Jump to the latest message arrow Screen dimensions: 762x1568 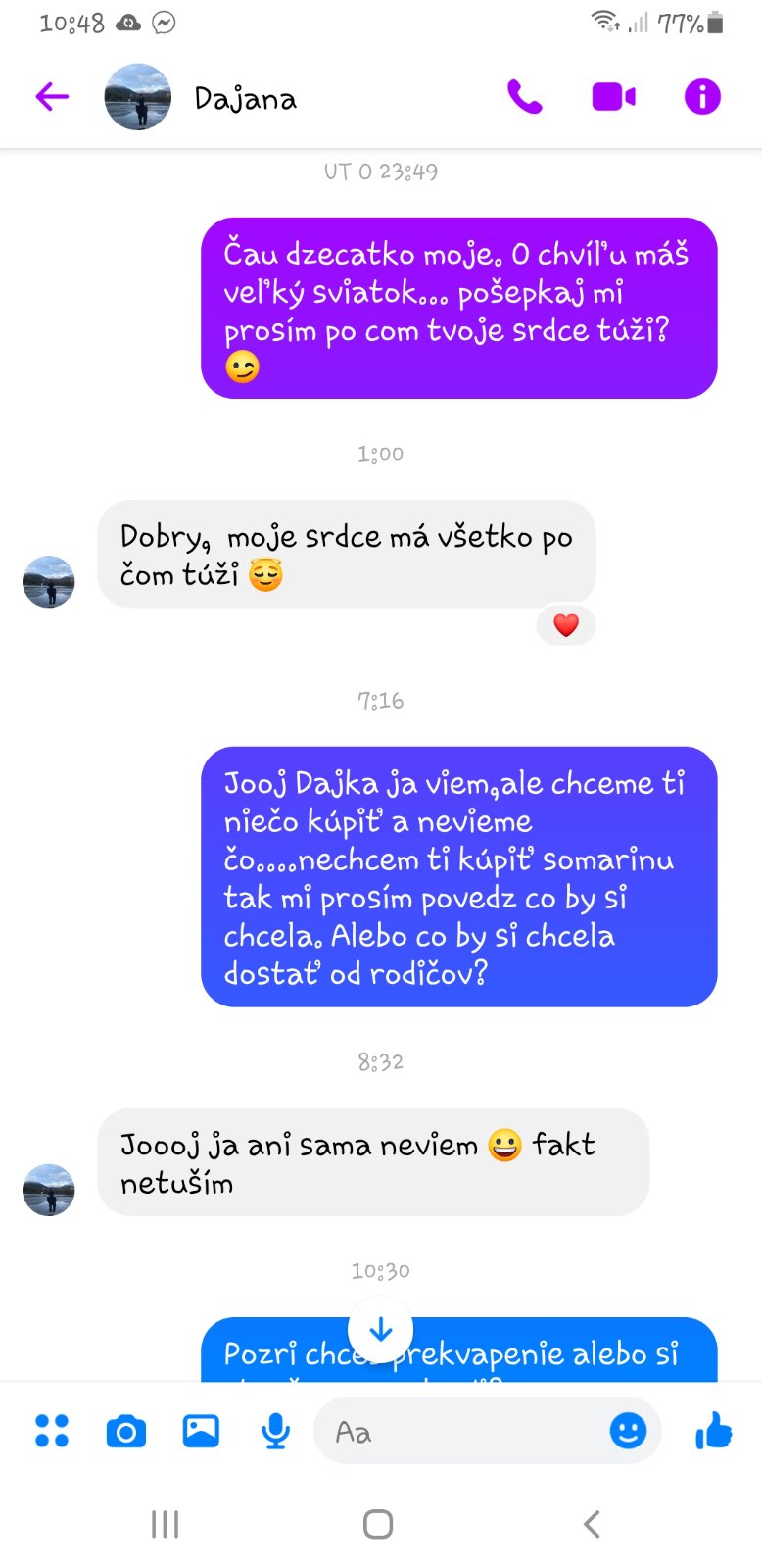coord(381,1329)
